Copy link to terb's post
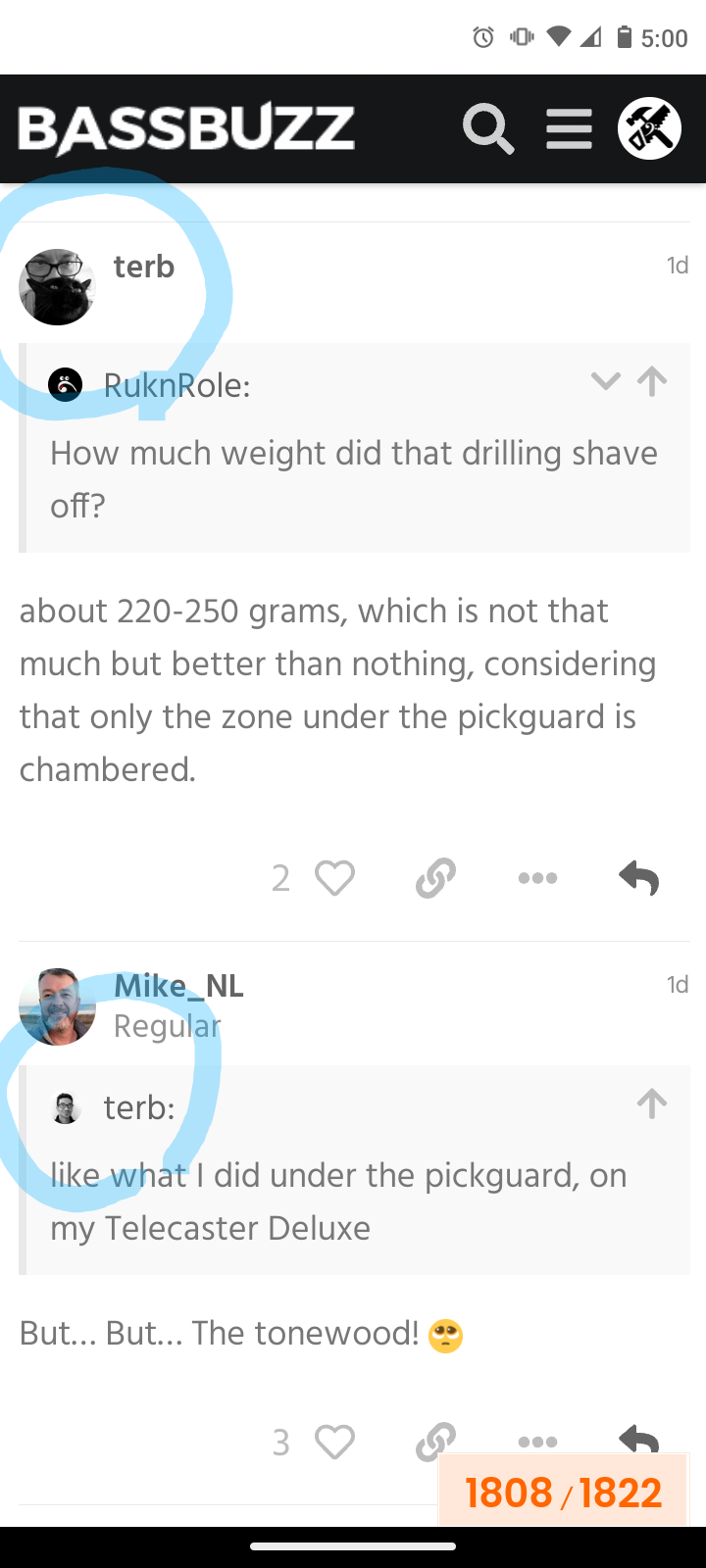 (435, 878)
